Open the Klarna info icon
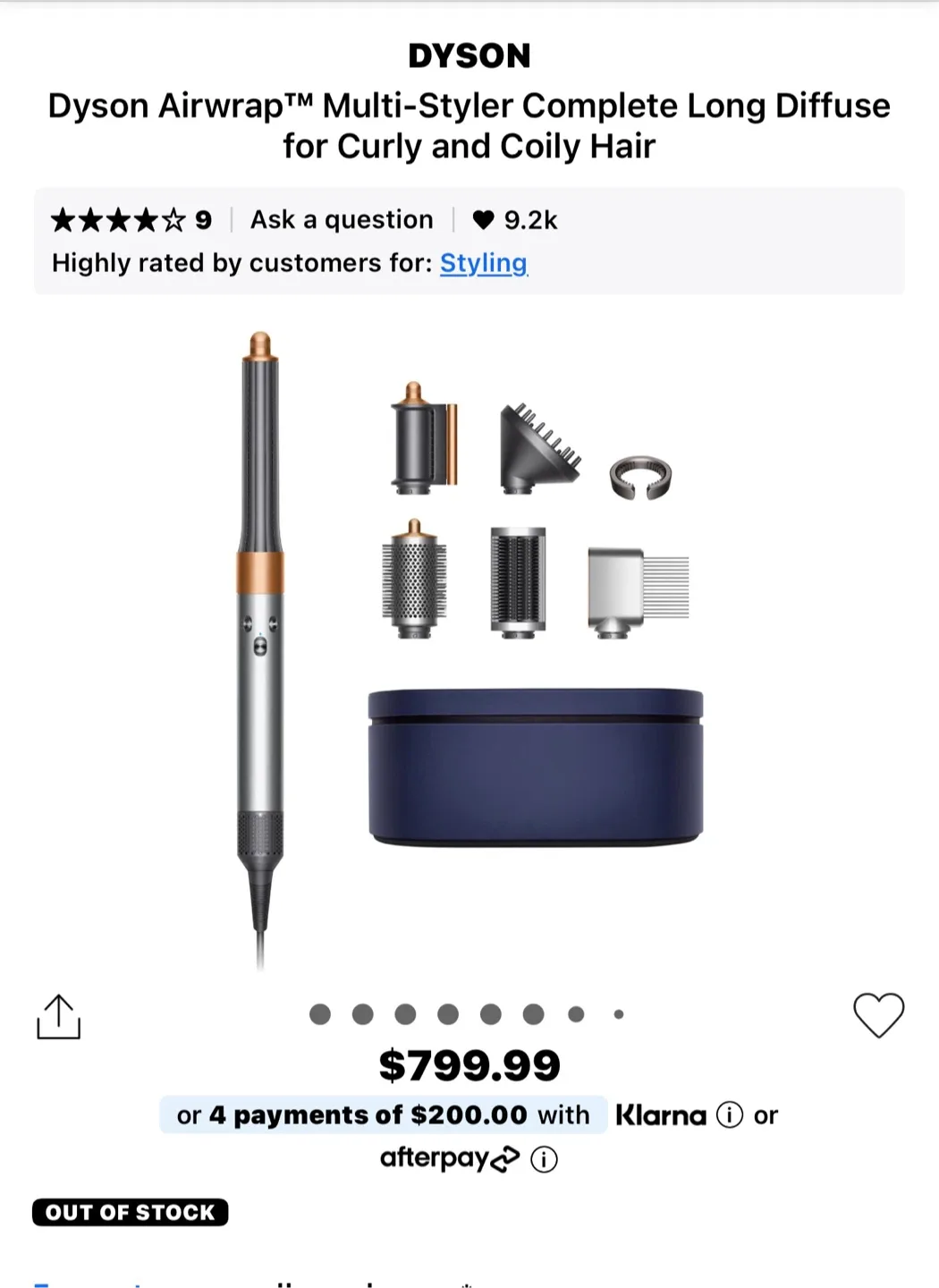 click(731, 1114)
